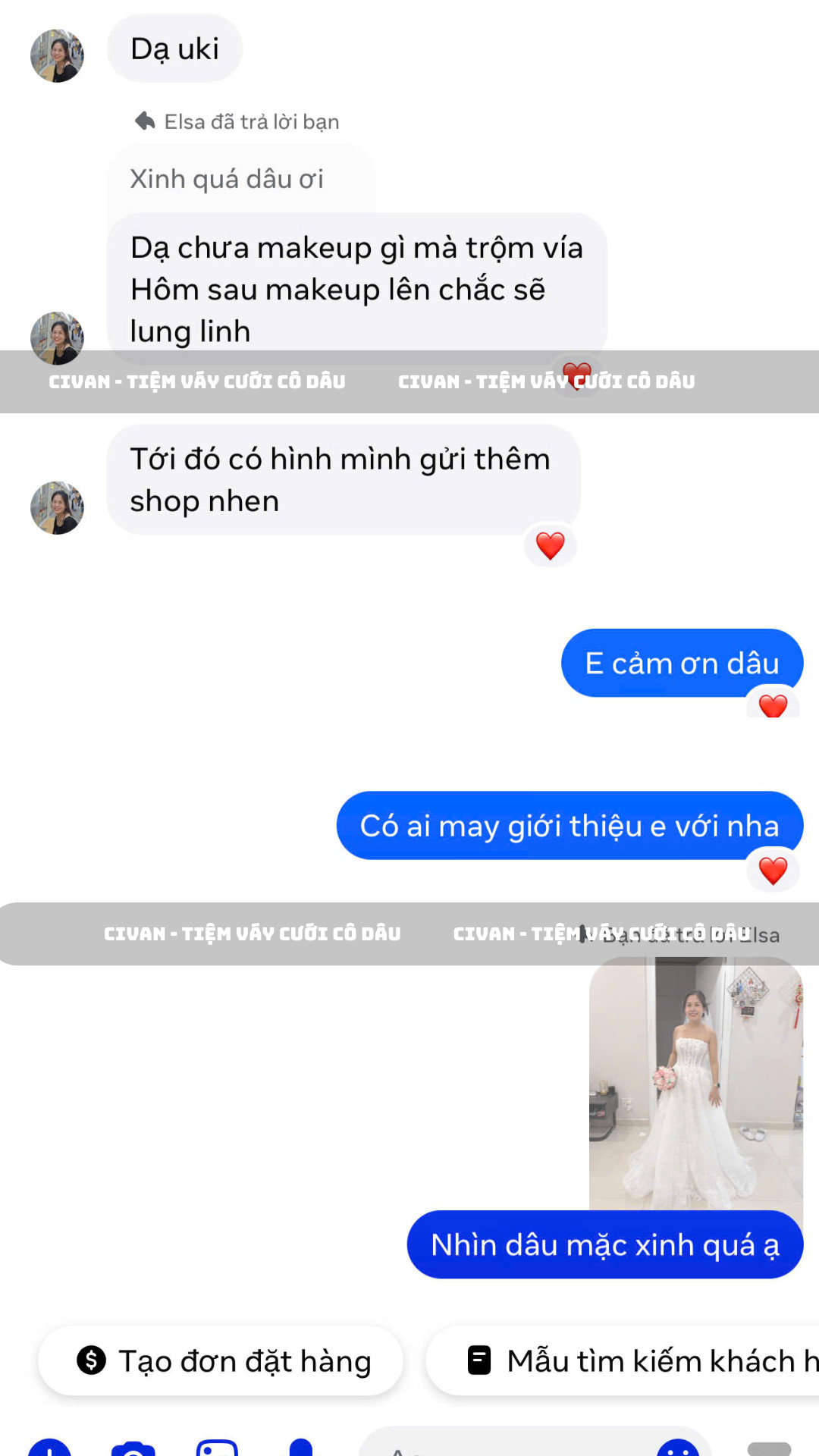Screen dimensions: 819x1456
Task: View heart reaction on "E cảm ơn dâu"
Action: click(773, 704)
